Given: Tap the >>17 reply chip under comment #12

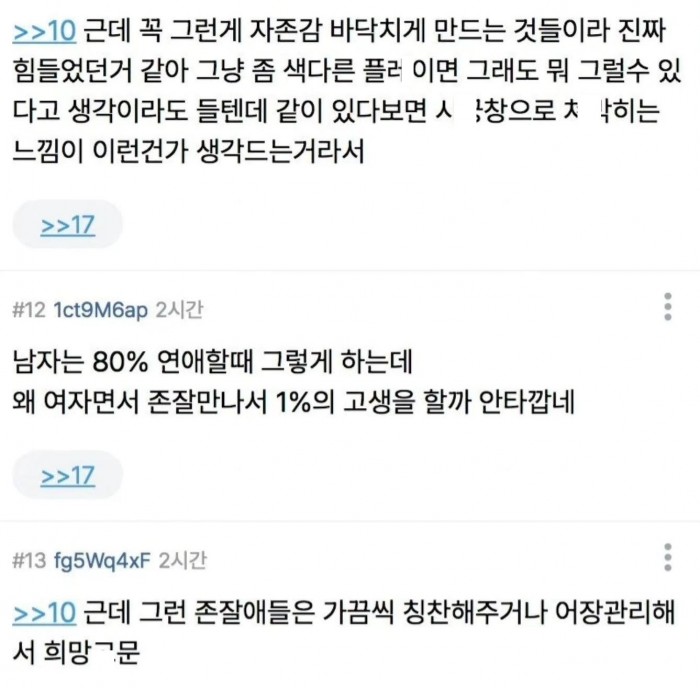Looking at the screenshot, I should [x=67, y=475].
